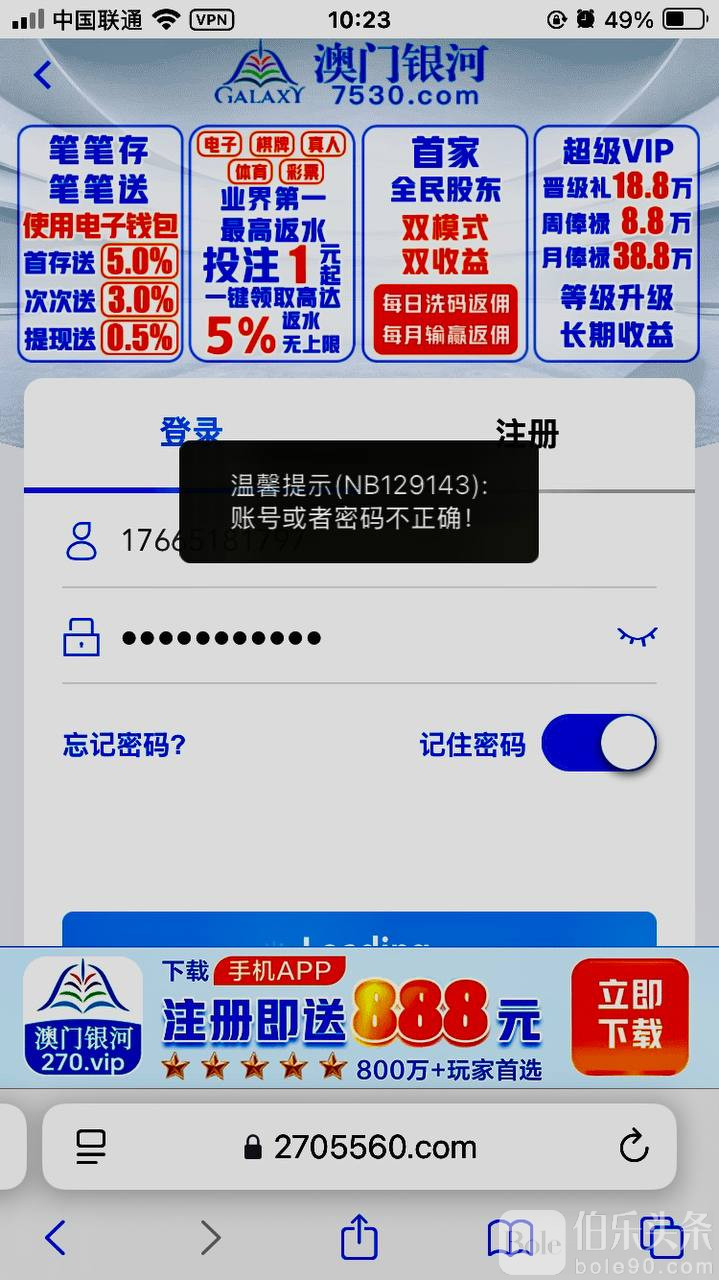The height and width of the screenshot is (1280, 719).
Task: Reload the page in Safari
Action: (x=634, y=1146)
